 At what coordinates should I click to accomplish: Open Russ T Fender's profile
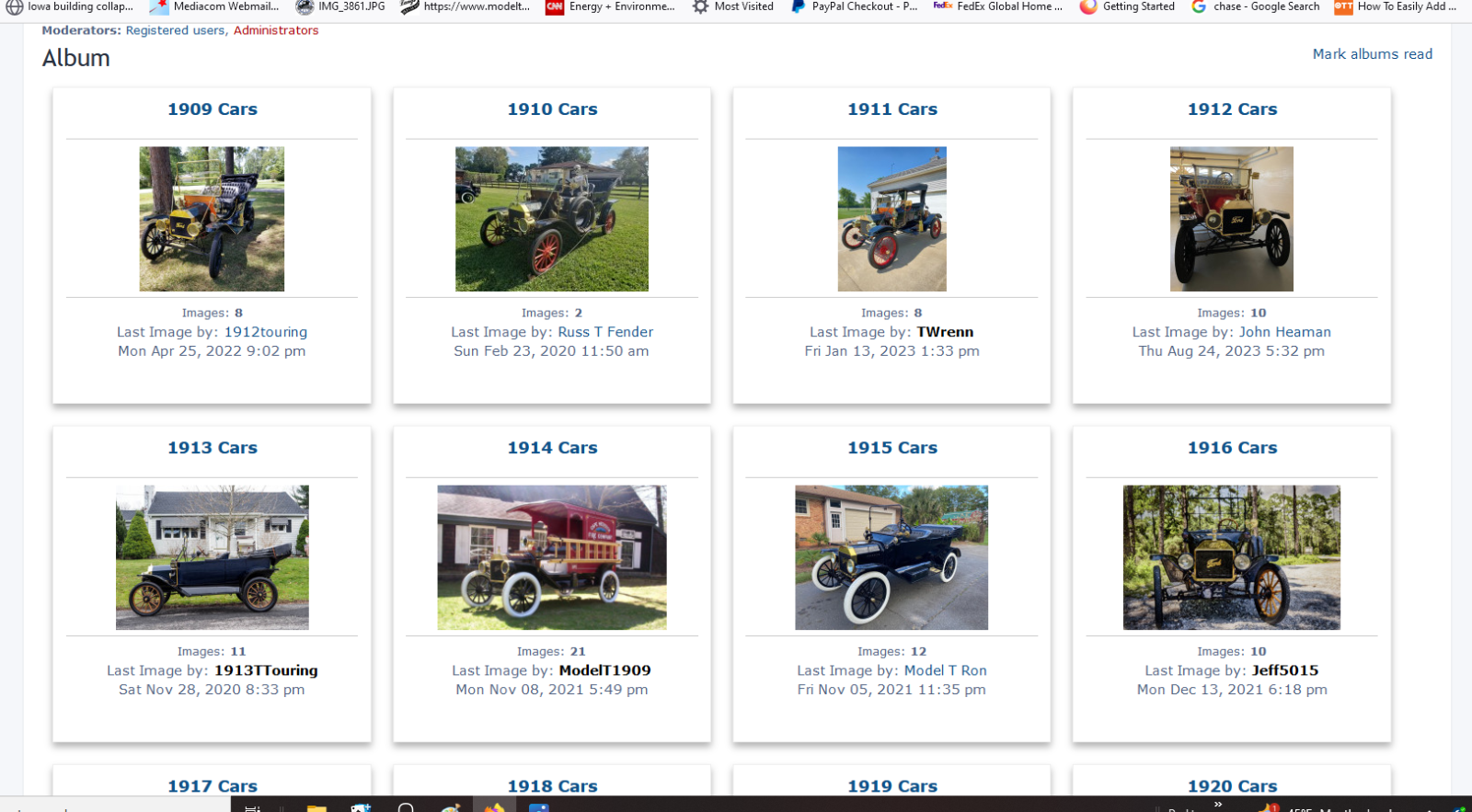tap(605, 332)
